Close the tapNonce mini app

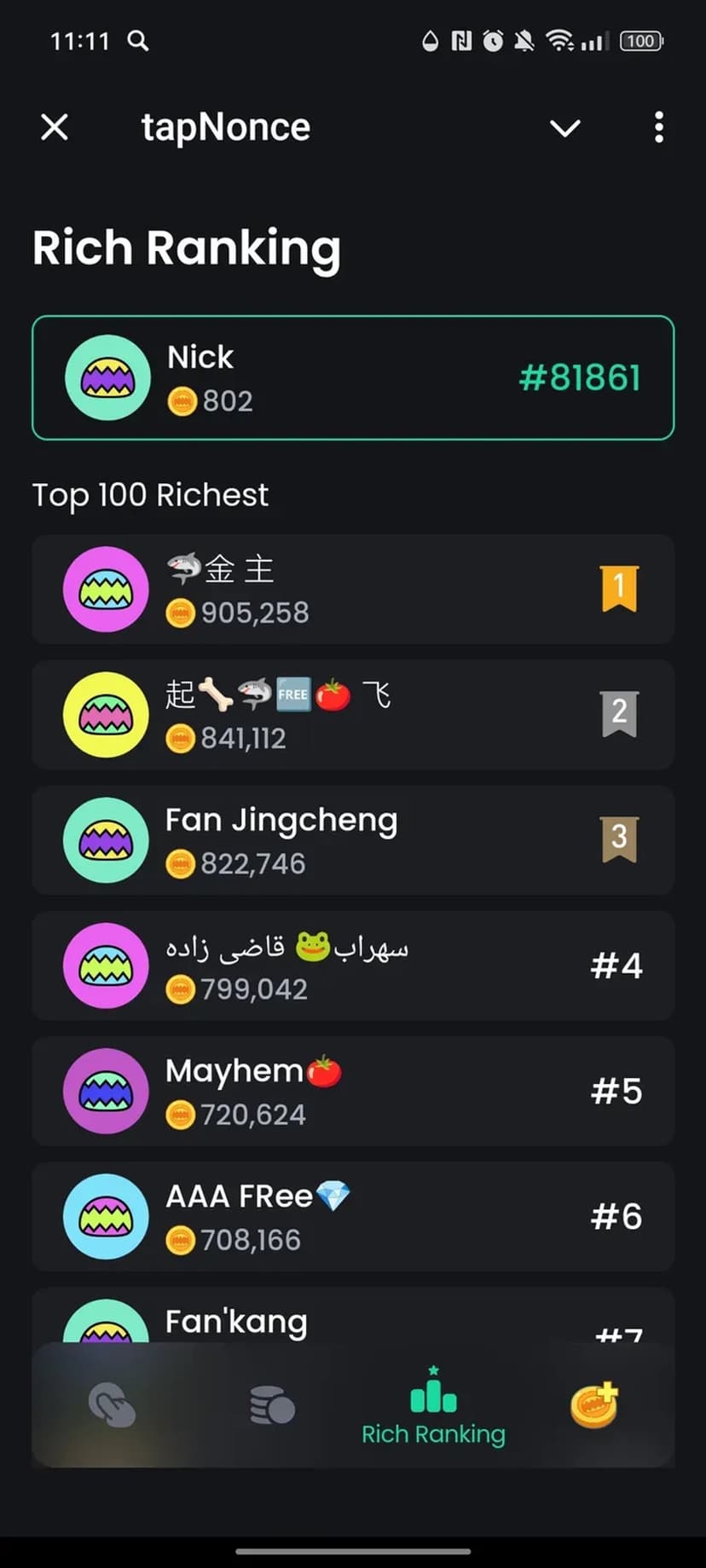tap(55, 128)
